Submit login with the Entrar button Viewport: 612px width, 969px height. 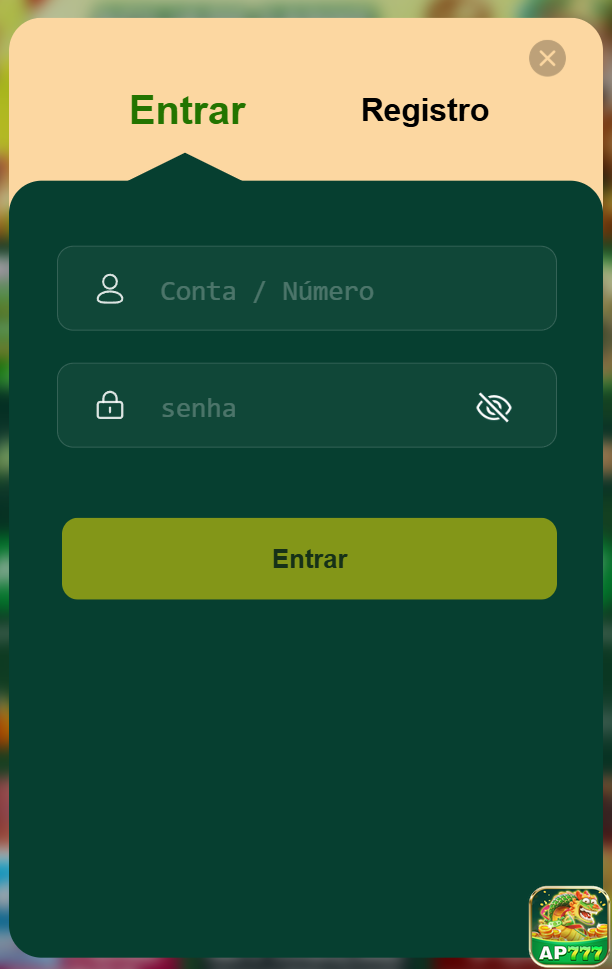pyautogui.click(x=309, y=559)
